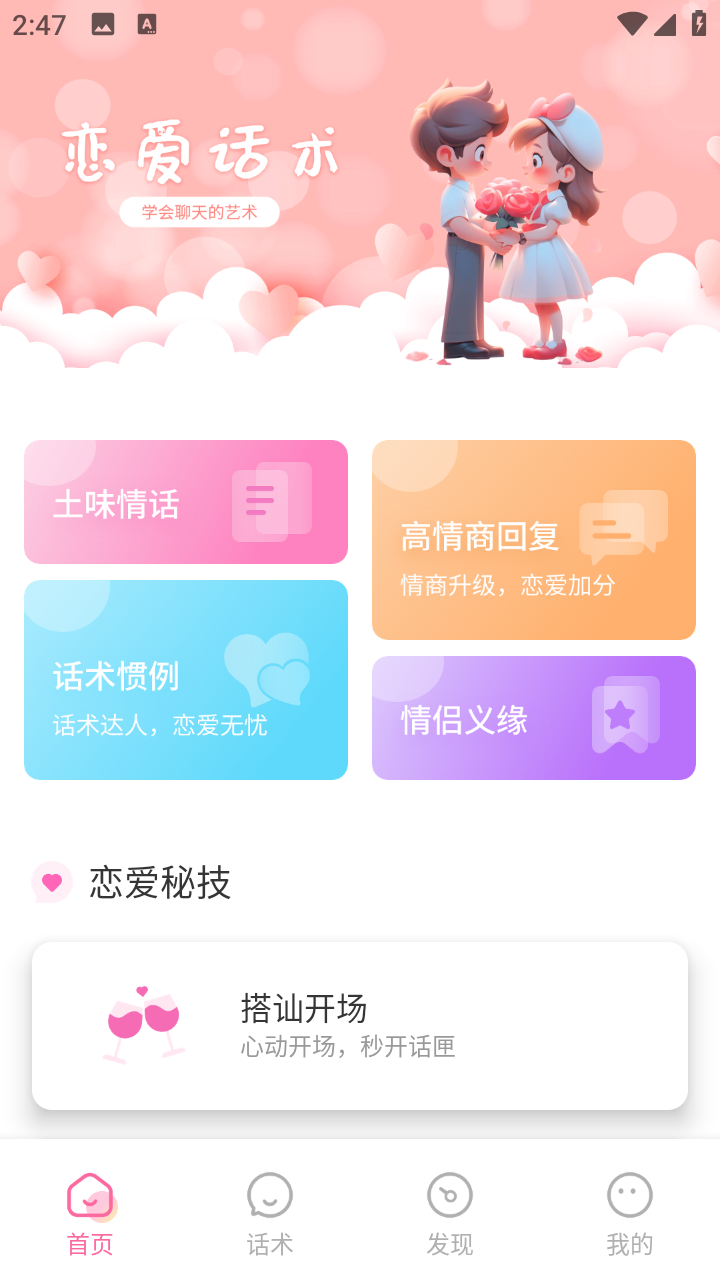Open the 话术惯例 card

(x=186, y=680)
